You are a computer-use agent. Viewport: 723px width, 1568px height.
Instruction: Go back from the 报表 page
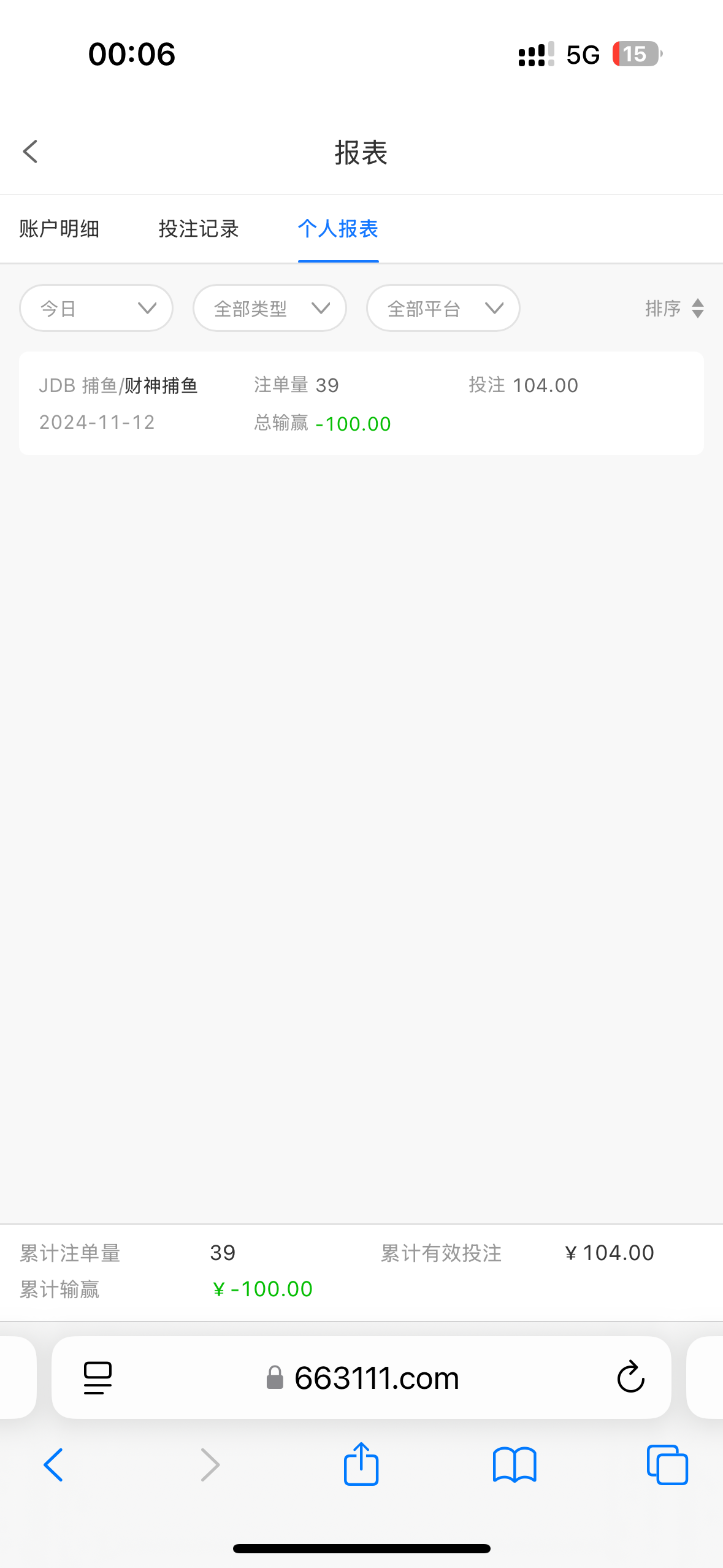click(30, 152)
